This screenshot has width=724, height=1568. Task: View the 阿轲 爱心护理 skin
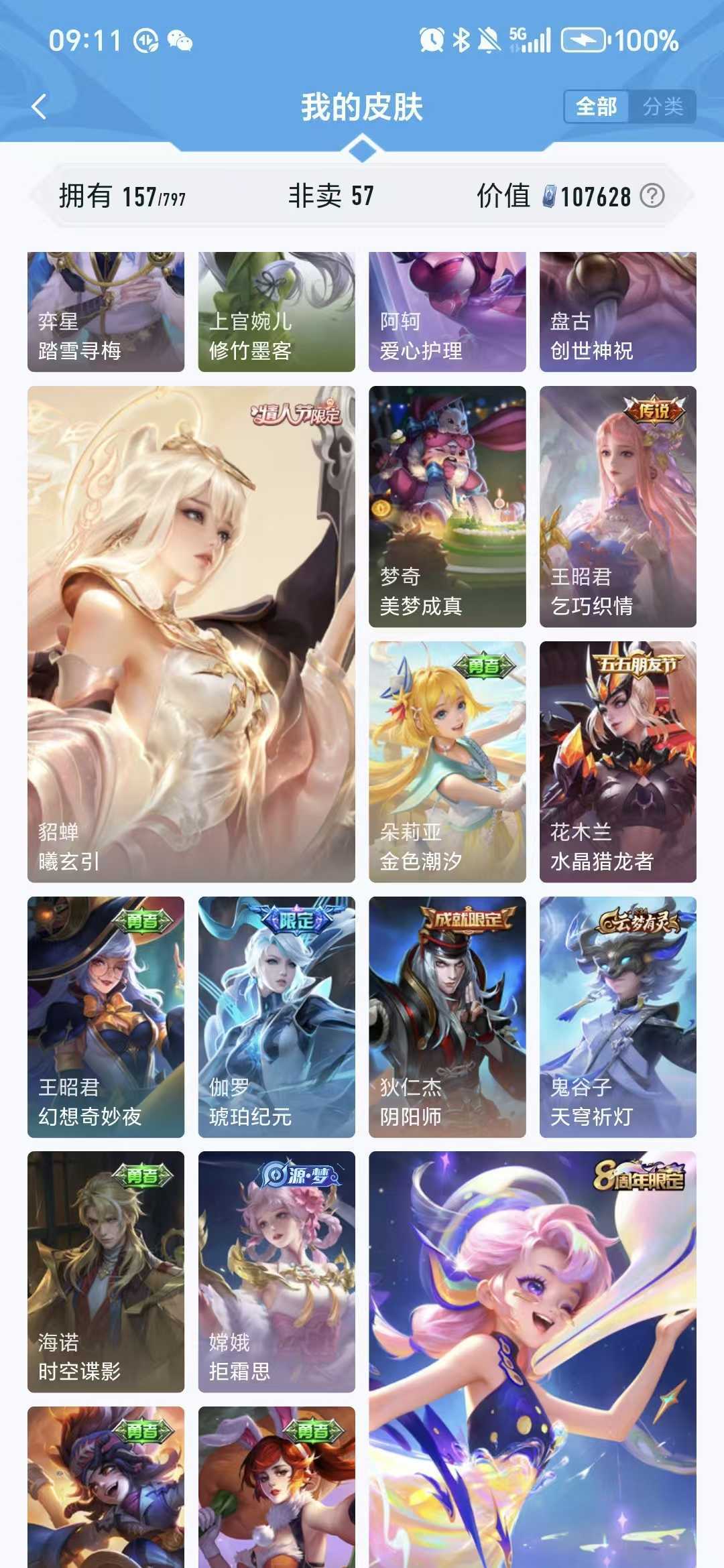tap(447, 312)
